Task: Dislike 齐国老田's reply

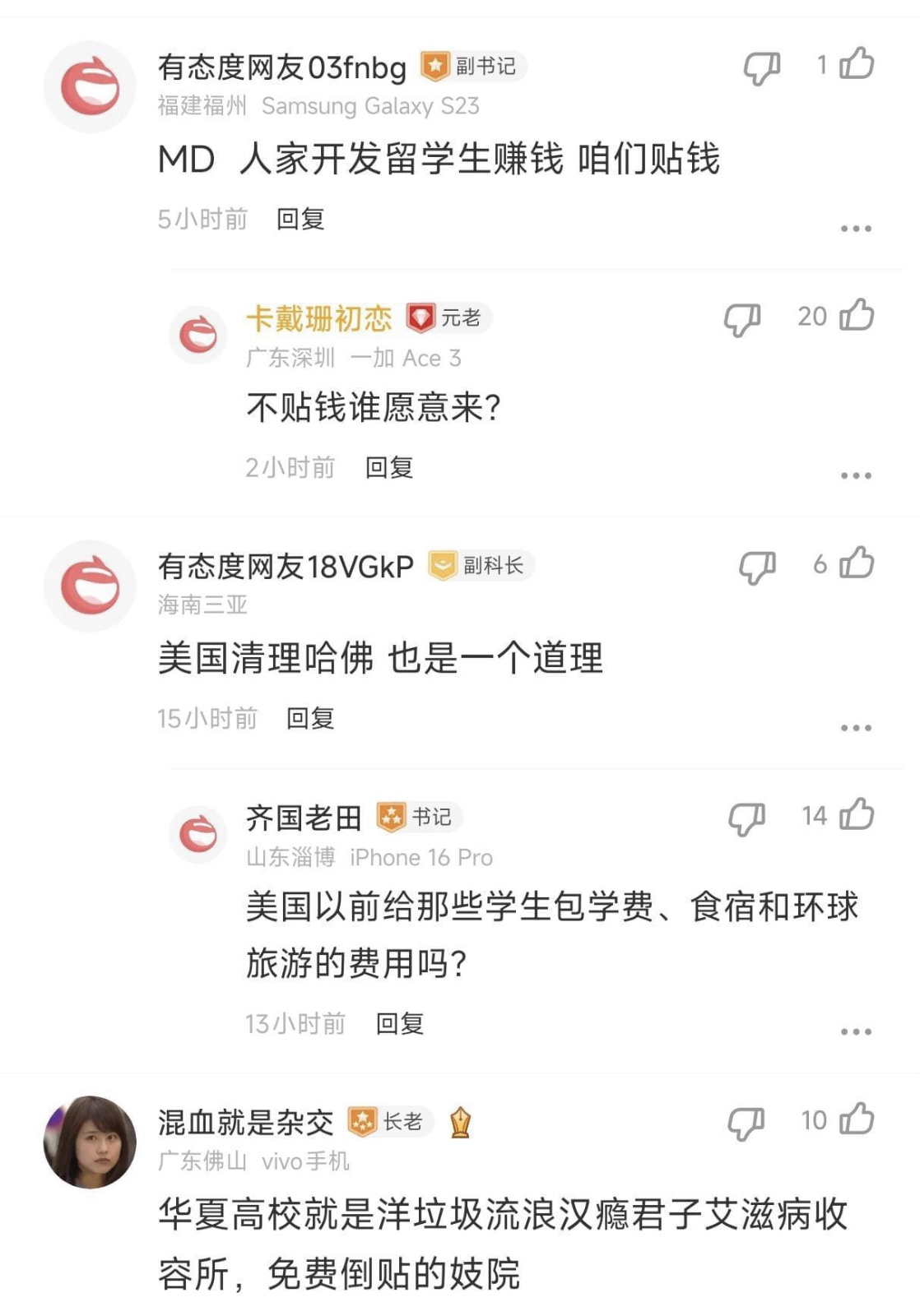Action: [746, 818]
